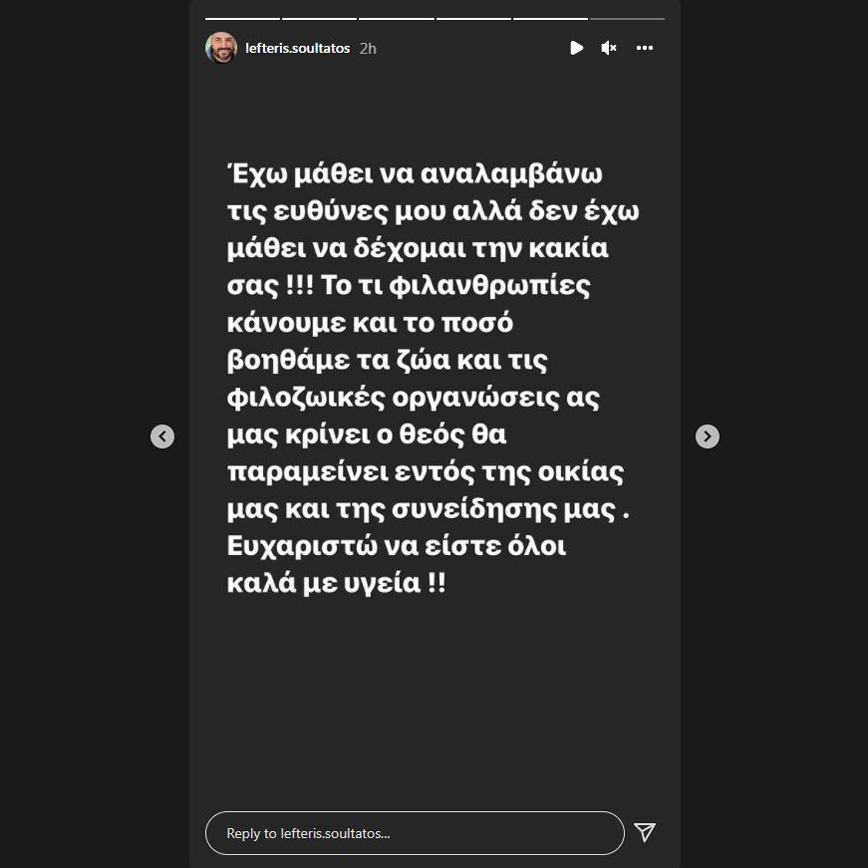Tap the Reply to lefteris.soultatos field
This screenshot has width=868, height=868.
414,833
